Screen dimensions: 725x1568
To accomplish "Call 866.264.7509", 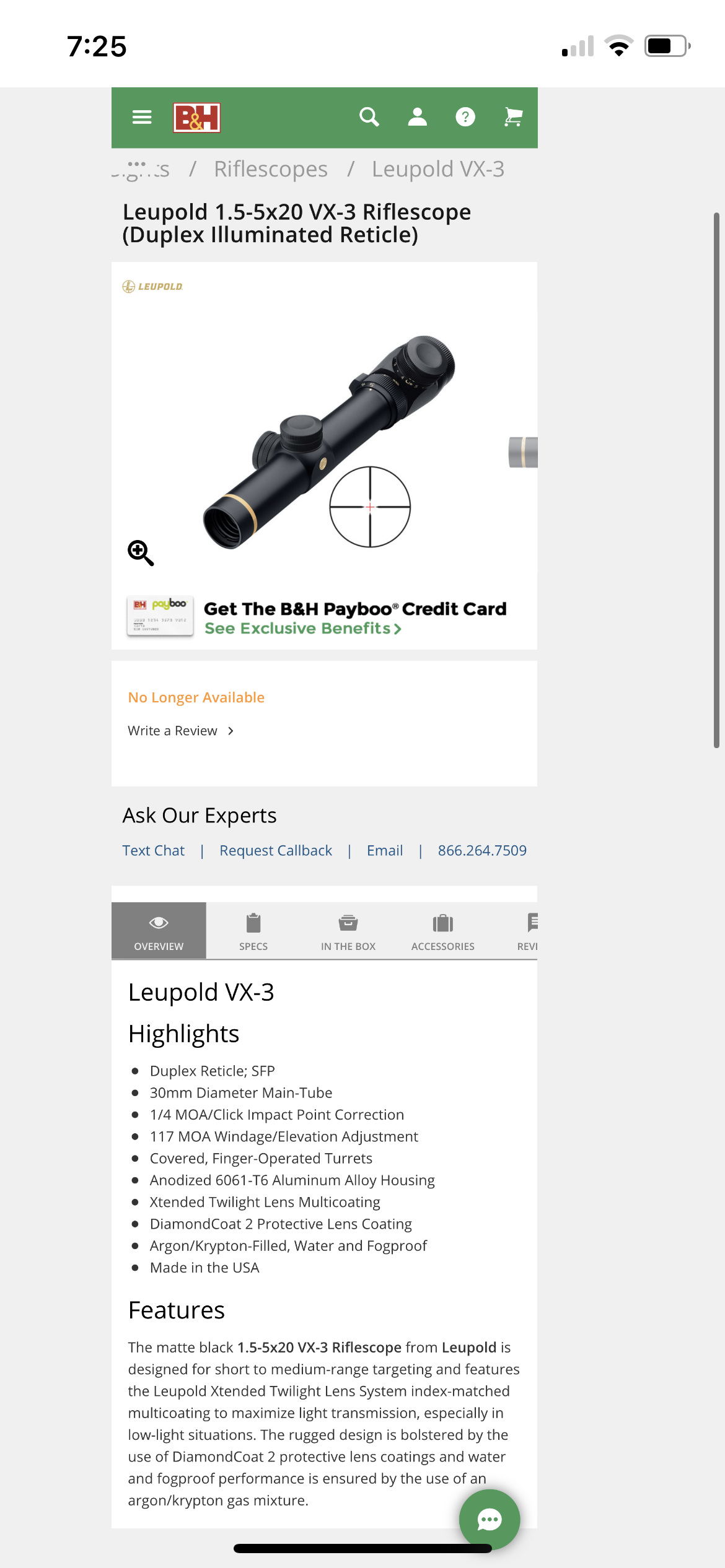I will point(481,850).
